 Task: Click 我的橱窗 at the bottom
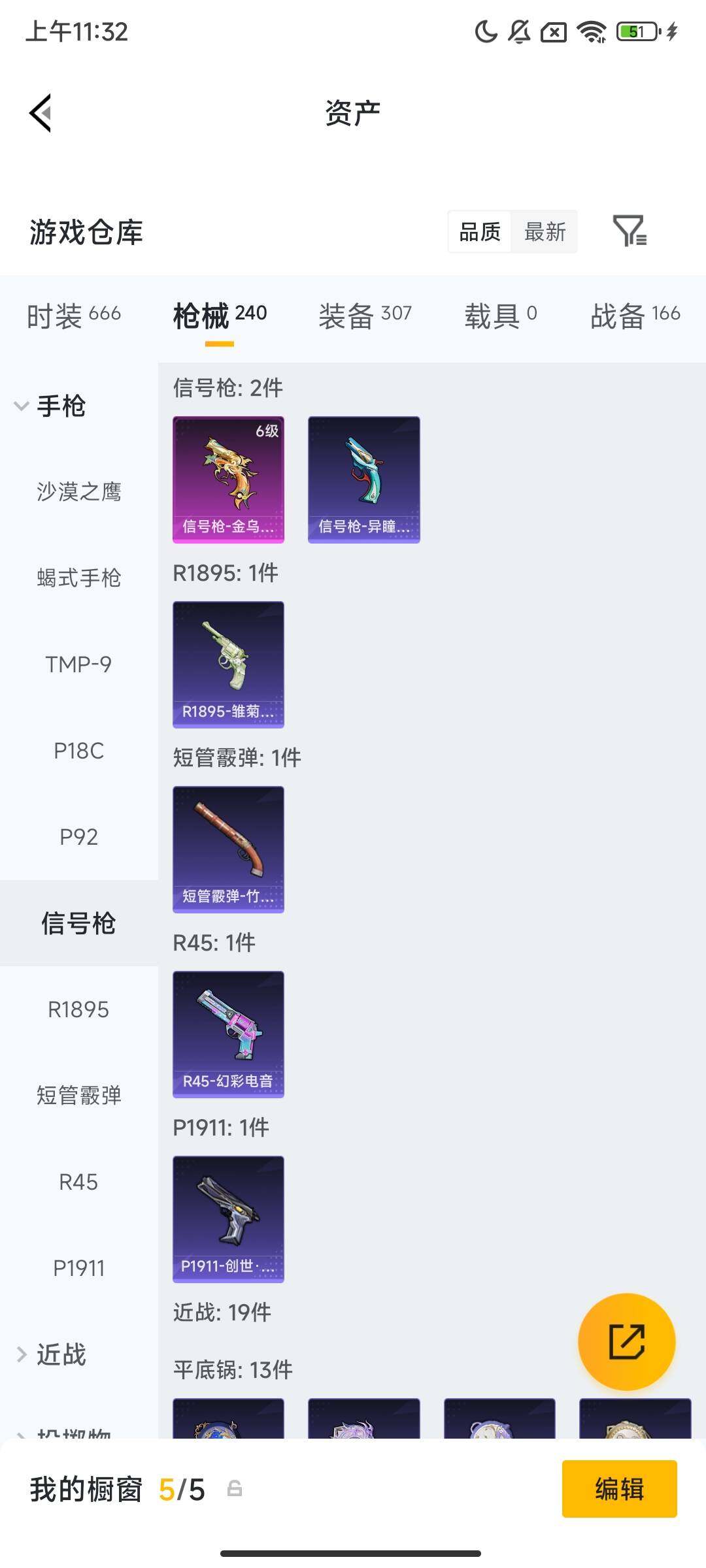pyautogui.click(x=85, y=1488)
